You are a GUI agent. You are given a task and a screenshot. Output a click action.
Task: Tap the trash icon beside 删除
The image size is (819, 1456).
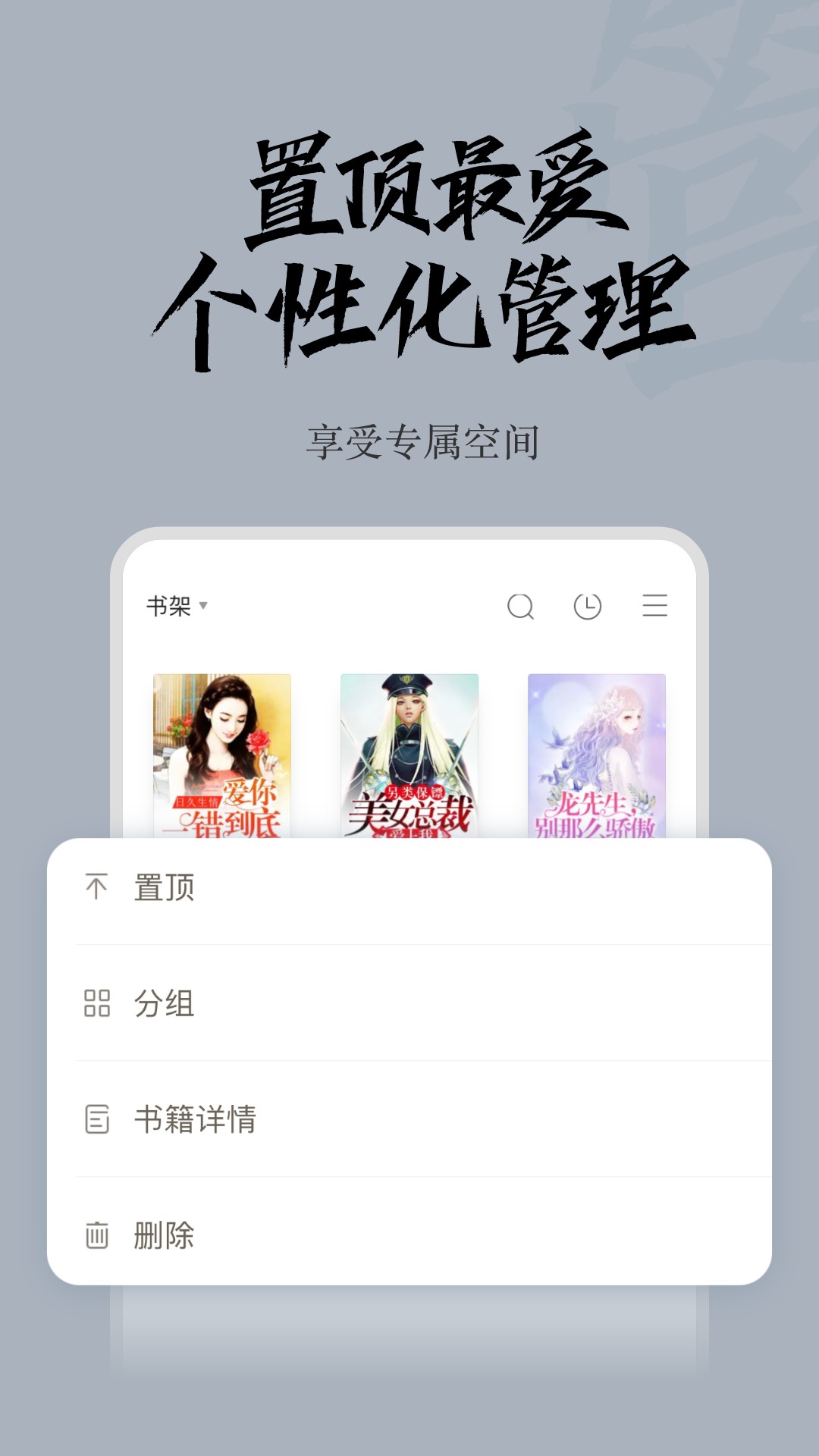pos(99,1235)
